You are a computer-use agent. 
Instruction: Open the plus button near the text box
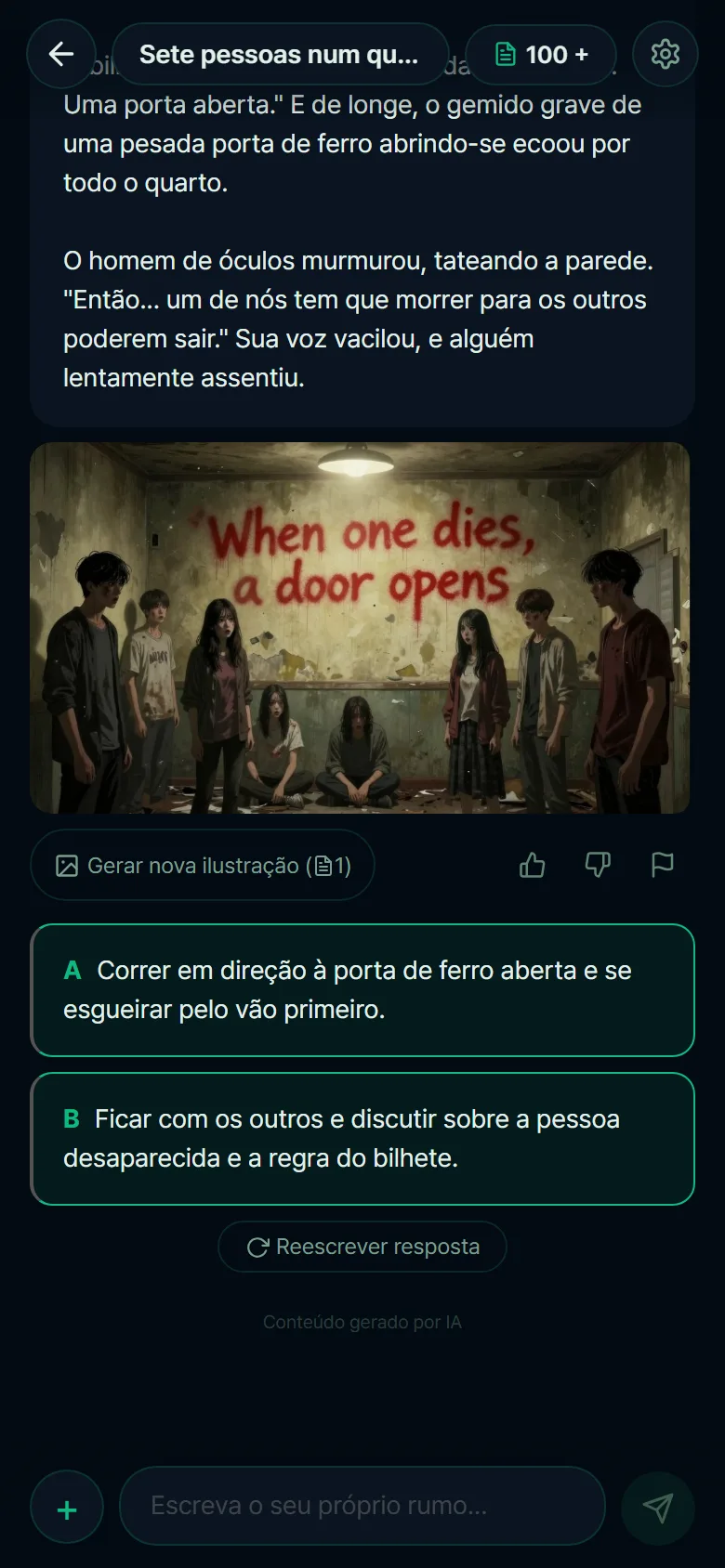67,1509
